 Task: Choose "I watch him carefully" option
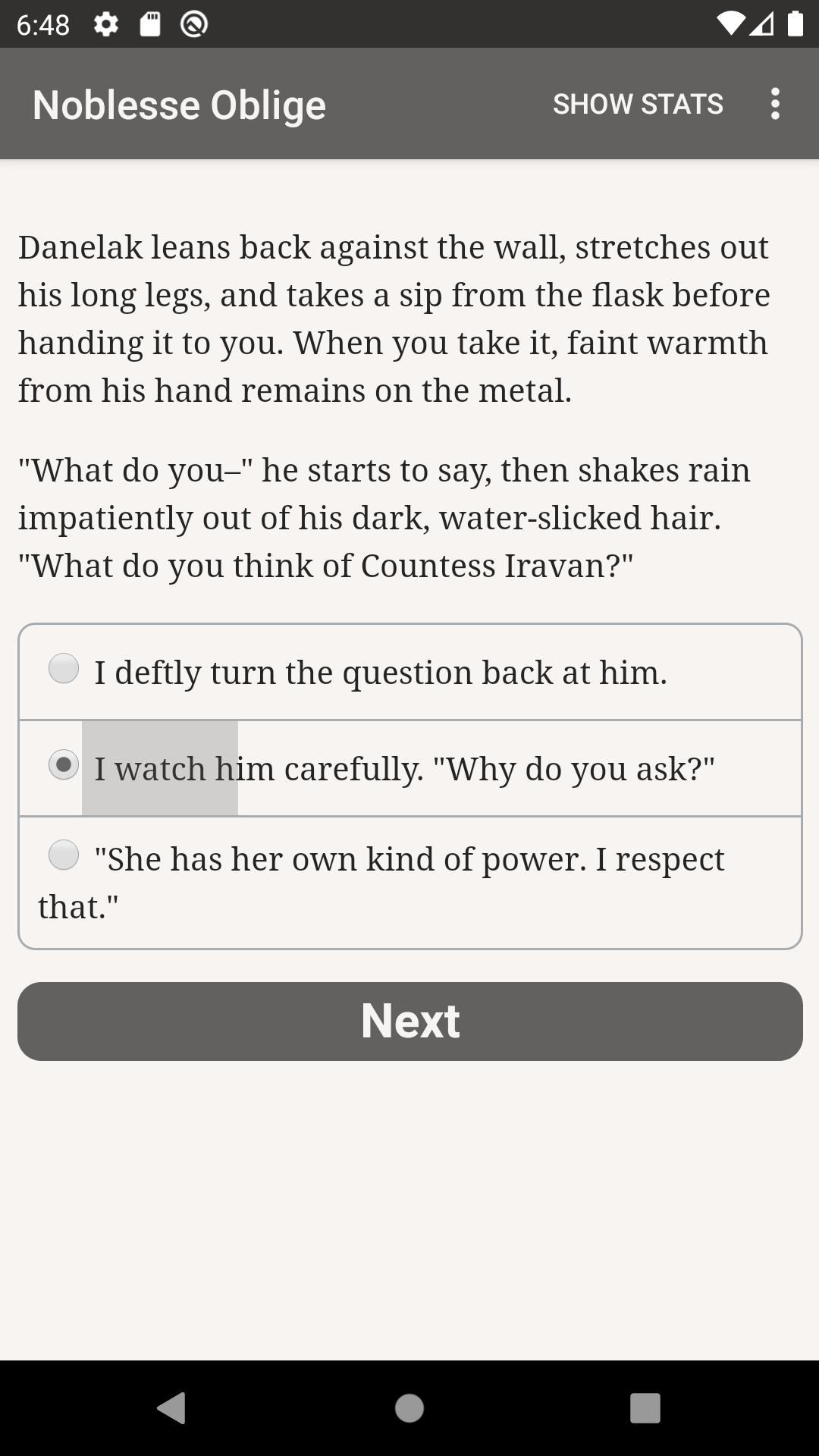click(x=409, y=768)
